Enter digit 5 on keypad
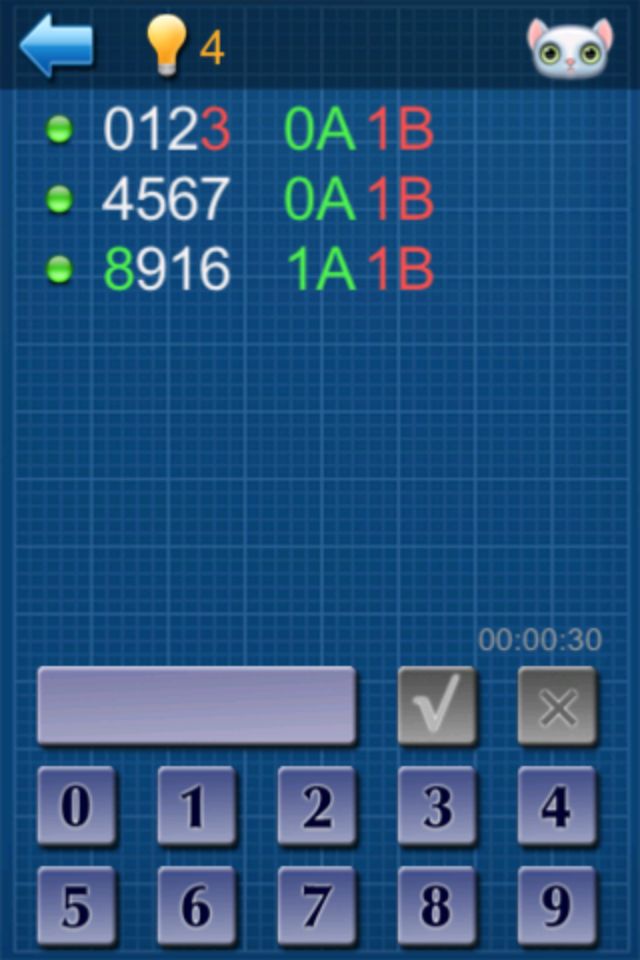Screen dimensions: 640x960 (76, 906)
